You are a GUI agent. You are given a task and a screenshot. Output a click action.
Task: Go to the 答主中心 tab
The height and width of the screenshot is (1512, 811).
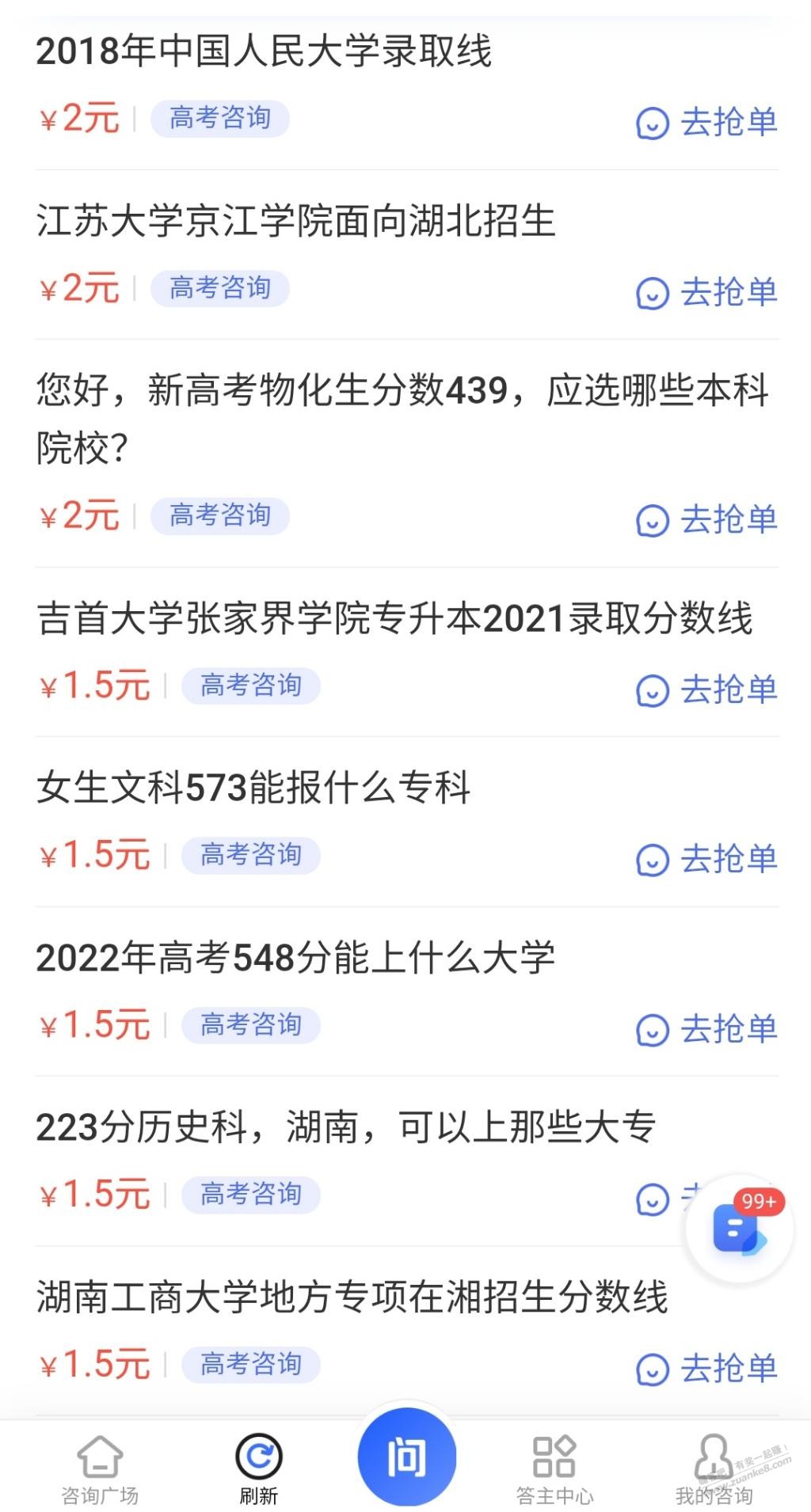coord(554,1468)
